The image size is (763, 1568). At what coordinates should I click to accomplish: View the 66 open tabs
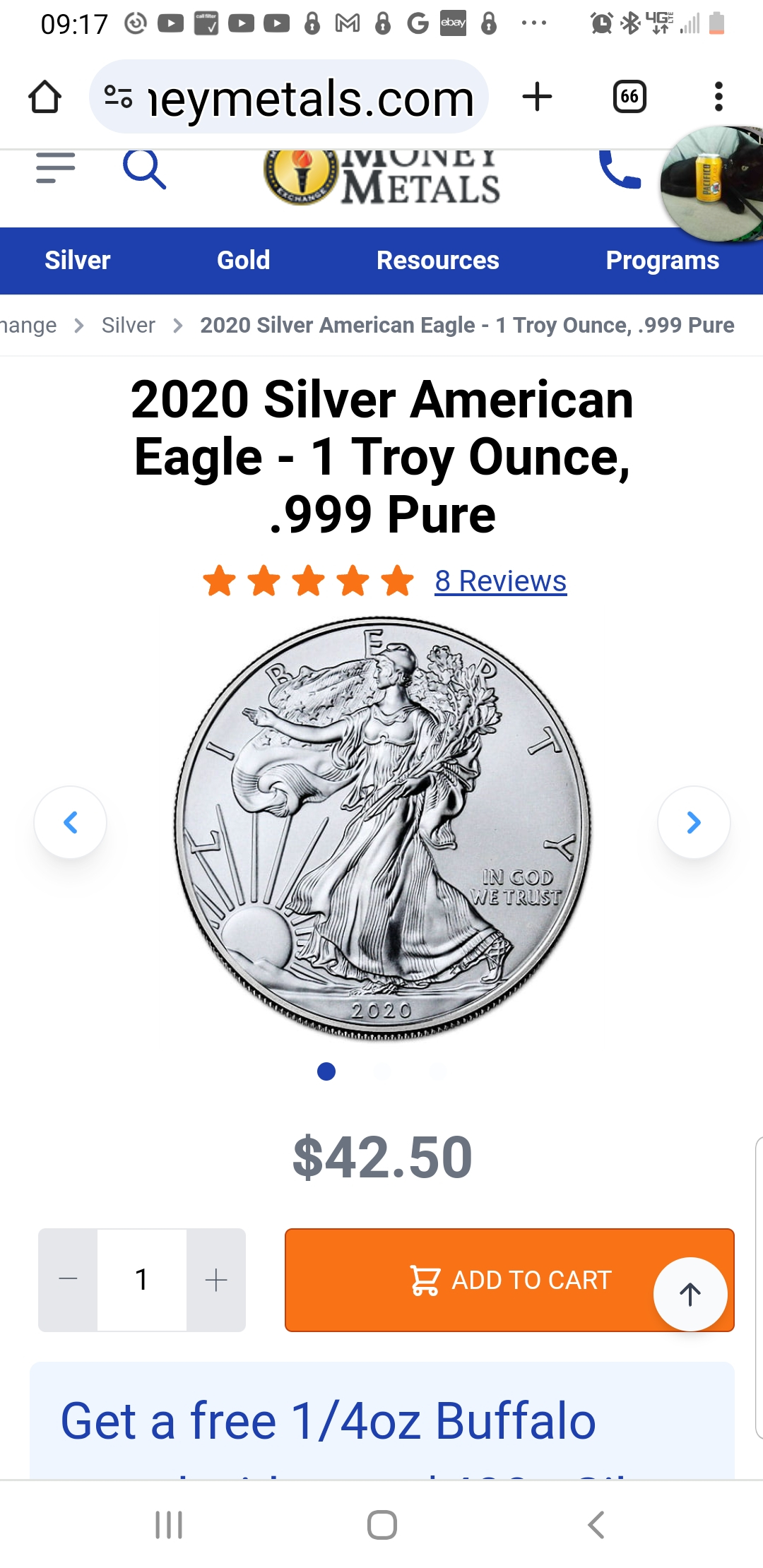(x=629, y=97)
